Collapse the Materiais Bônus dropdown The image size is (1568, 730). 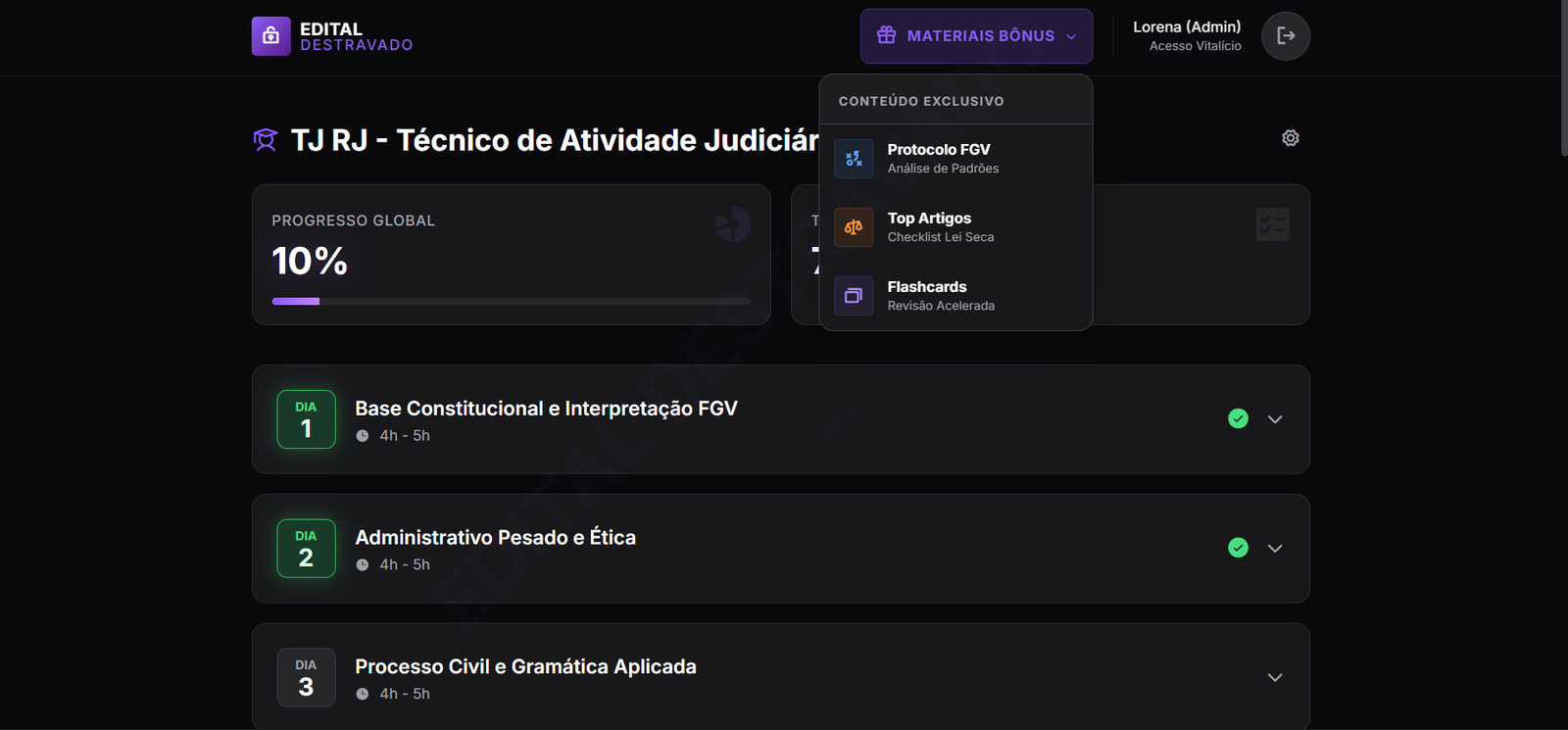point(976,36)
